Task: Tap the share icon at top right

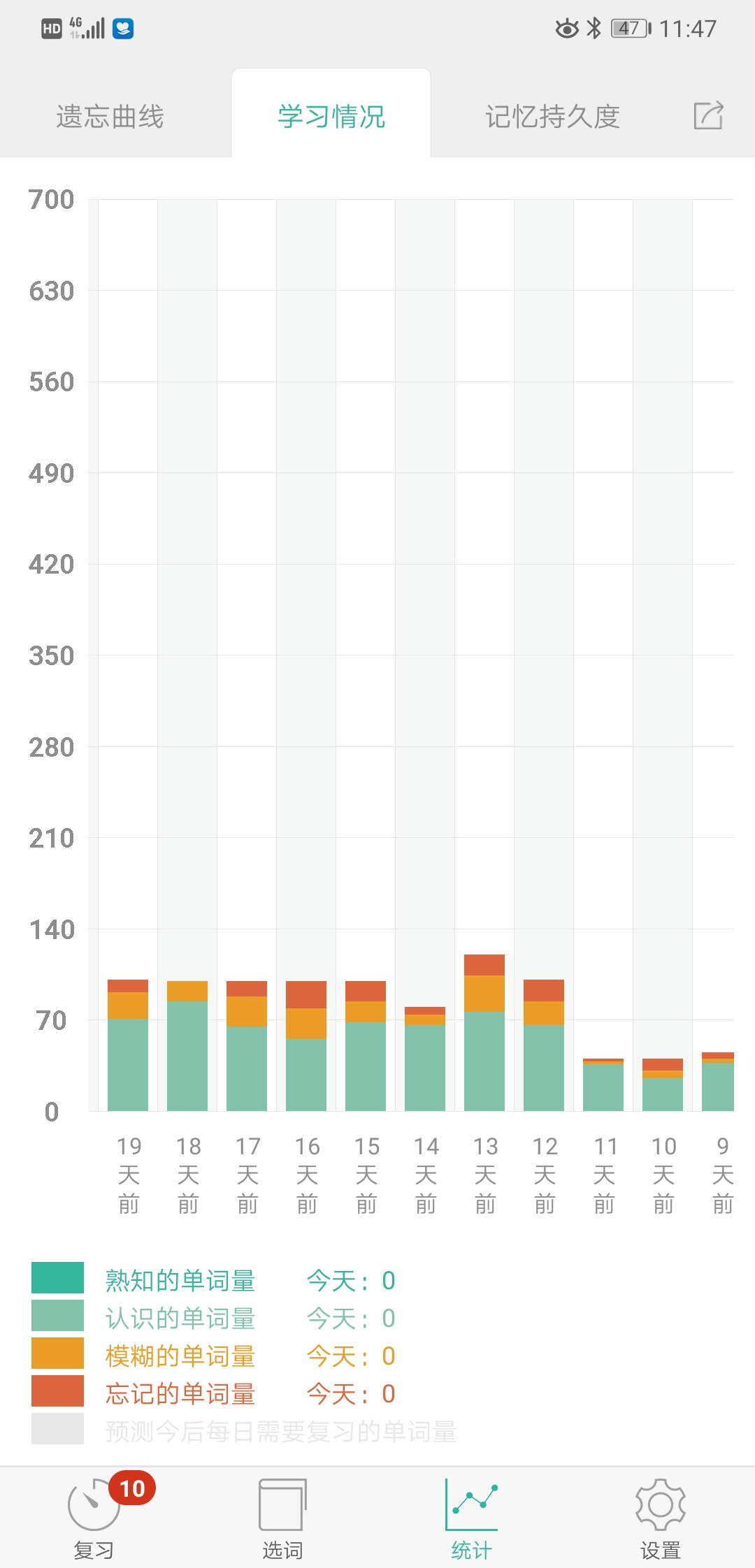Action: pos(708,115)
